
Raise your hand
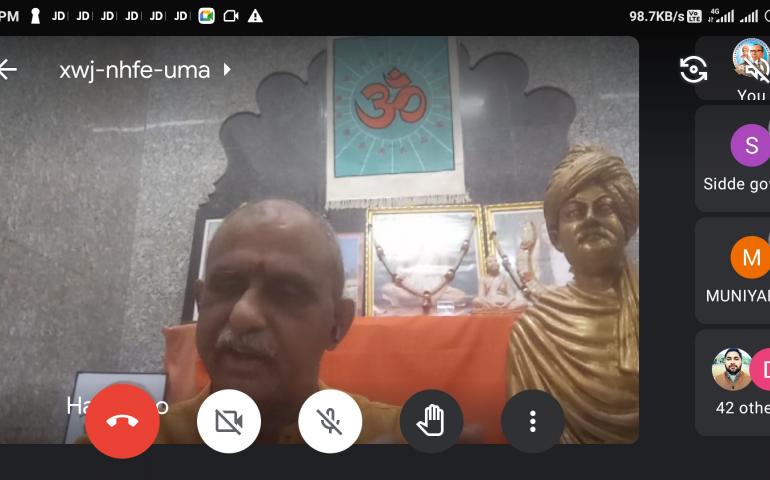tap(431, 421)
